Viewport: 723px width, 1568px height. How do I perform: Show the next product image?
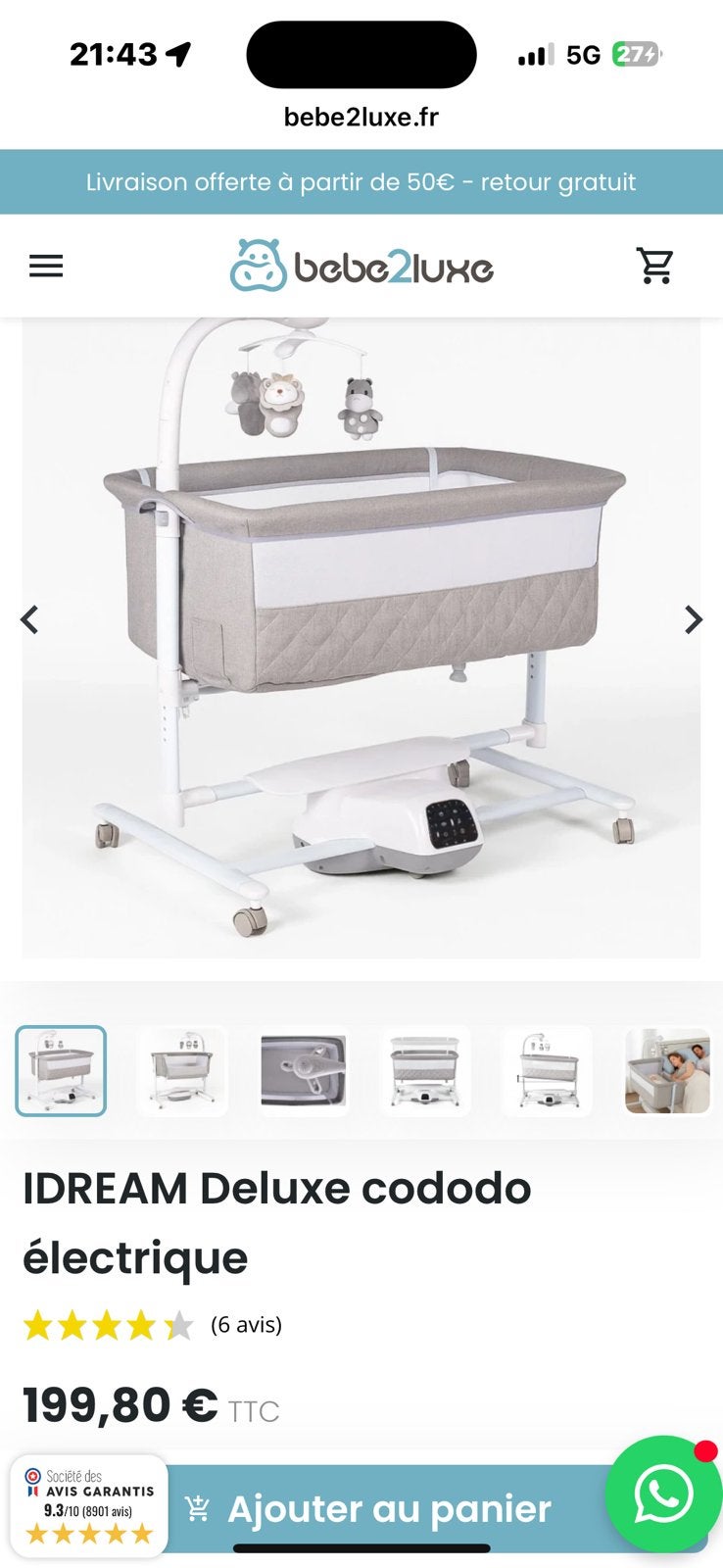pyautogui.click(x=693, y=619)
